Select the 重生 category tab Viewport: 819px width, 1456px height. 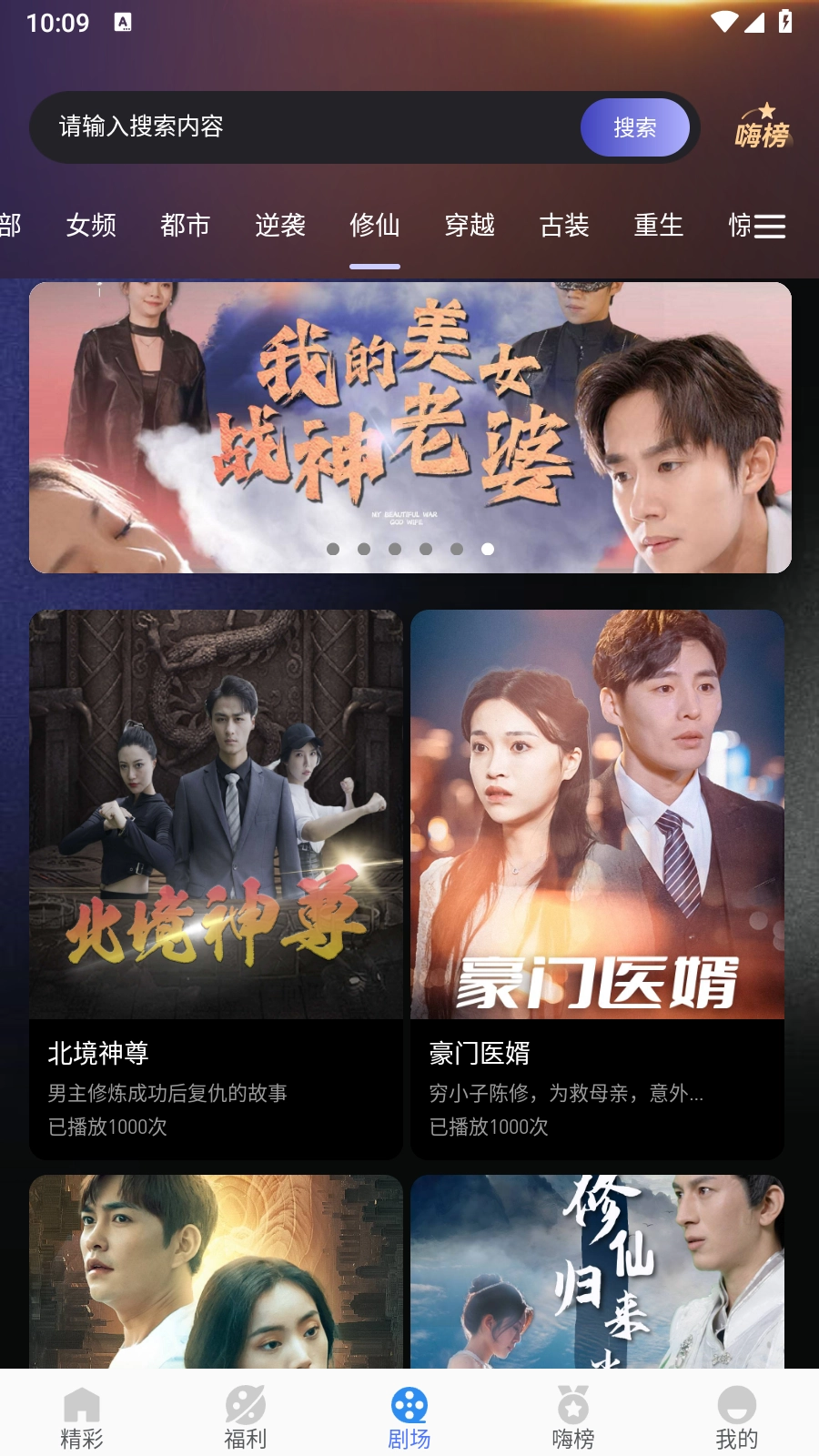point(658,226)
